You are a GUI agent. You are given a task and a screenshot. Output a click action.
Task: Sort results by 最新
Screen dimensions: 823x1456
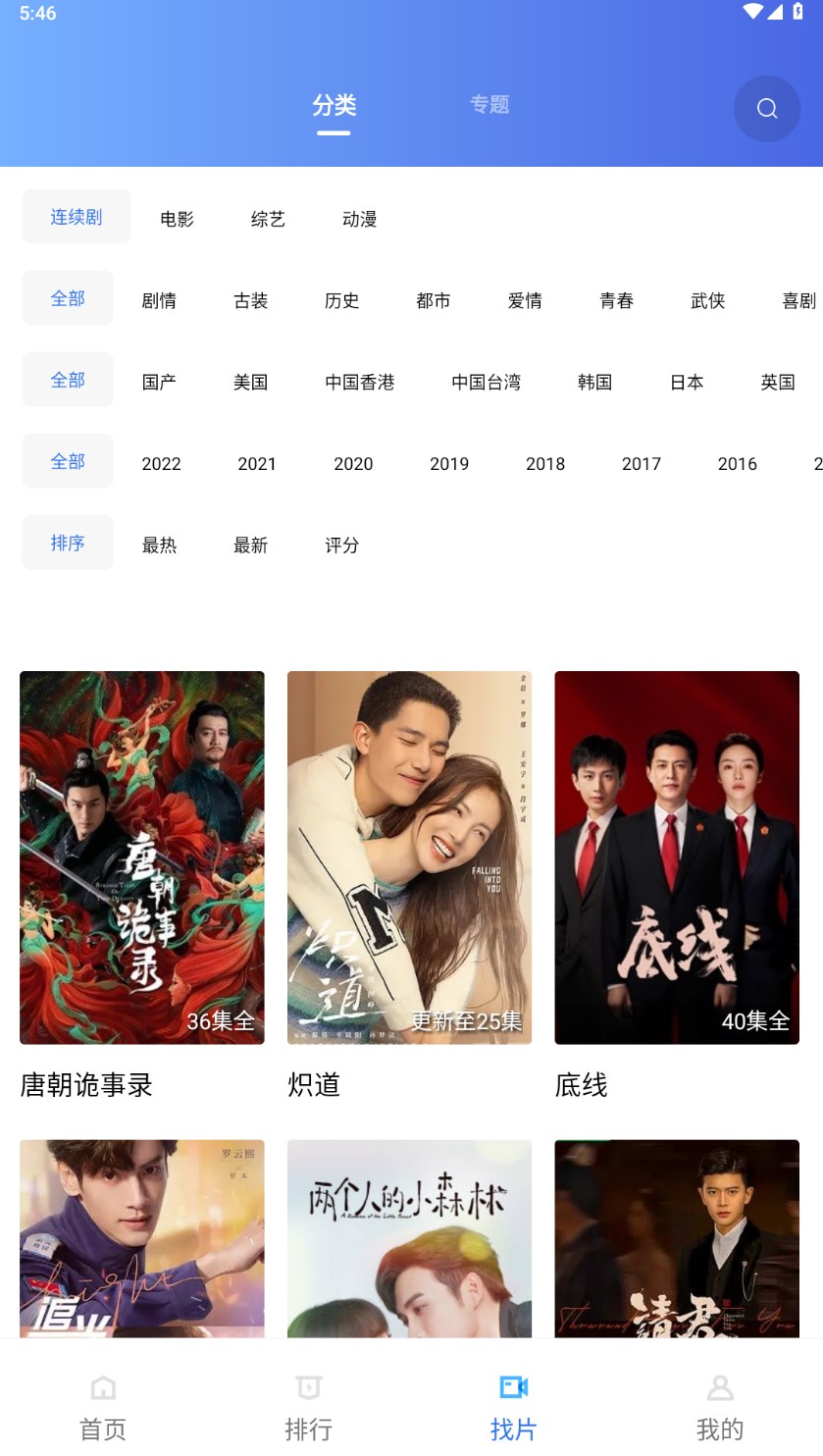click(x=250, y=545)
